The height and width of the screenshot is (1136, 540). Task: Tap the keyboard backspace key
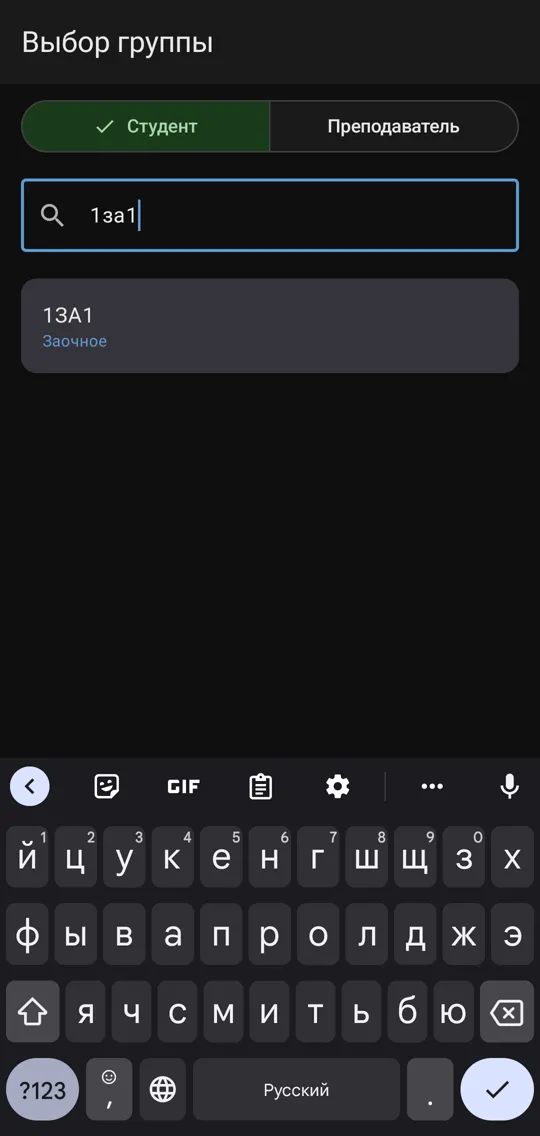point(507,1011)
